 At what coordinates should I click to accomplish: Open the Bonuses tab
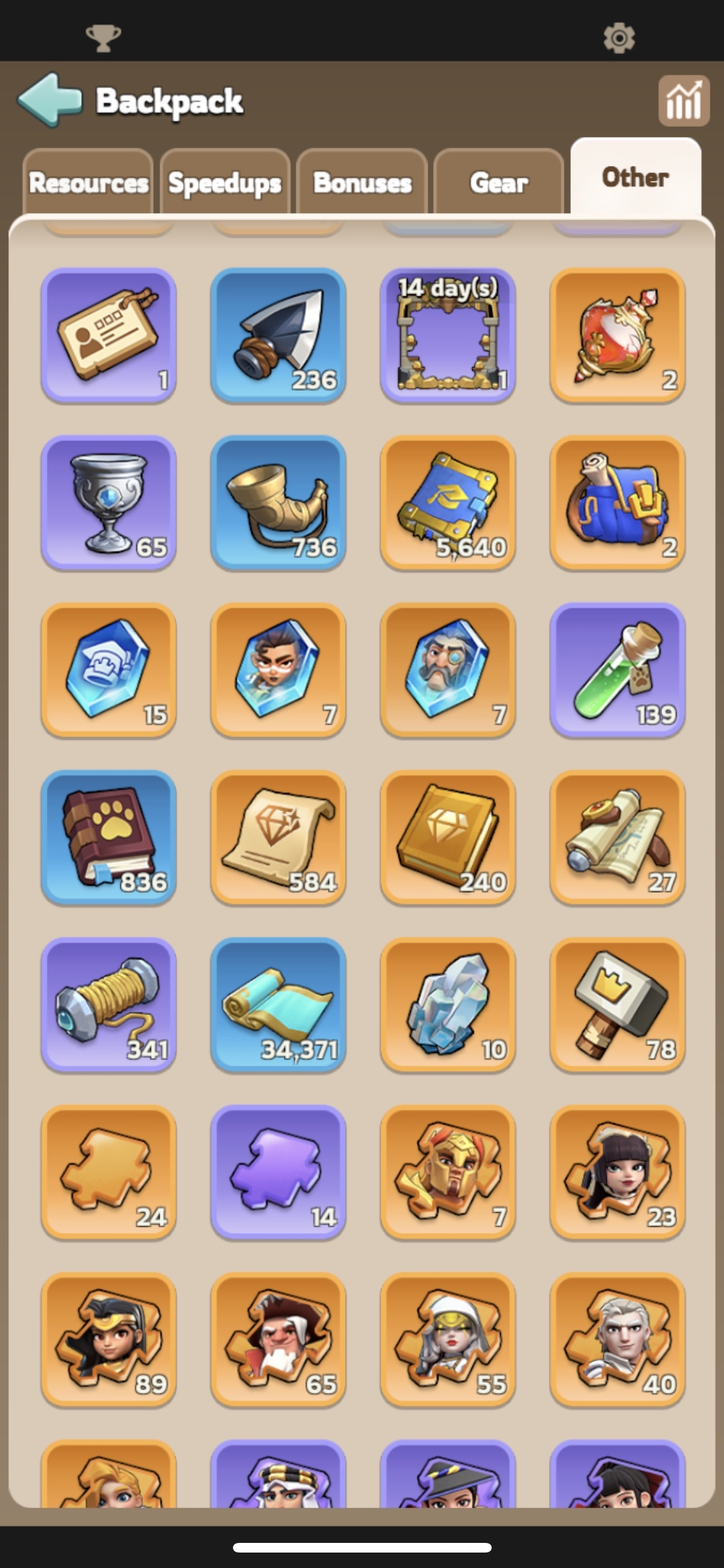pos(362,183)
